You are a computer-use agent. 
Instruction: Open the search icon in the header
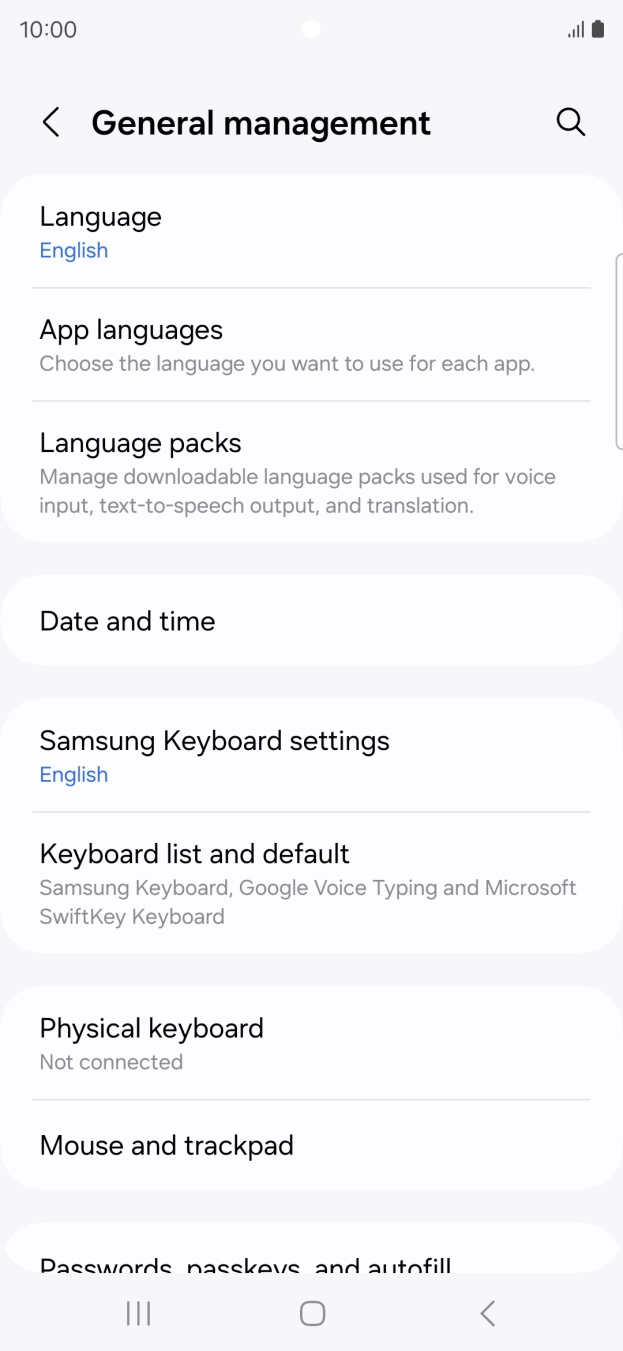pos(570,122)
